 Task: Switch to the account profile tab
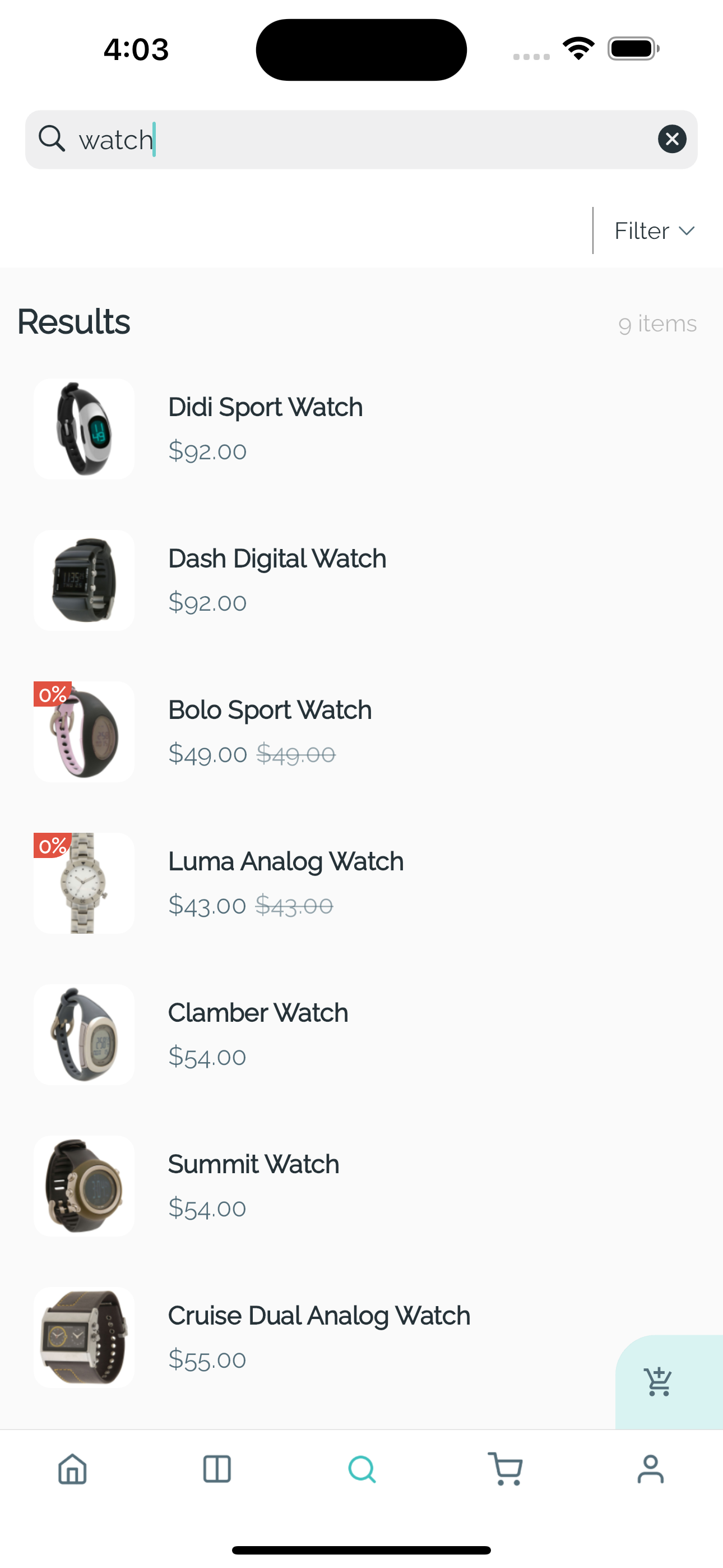coord(650,1469)
